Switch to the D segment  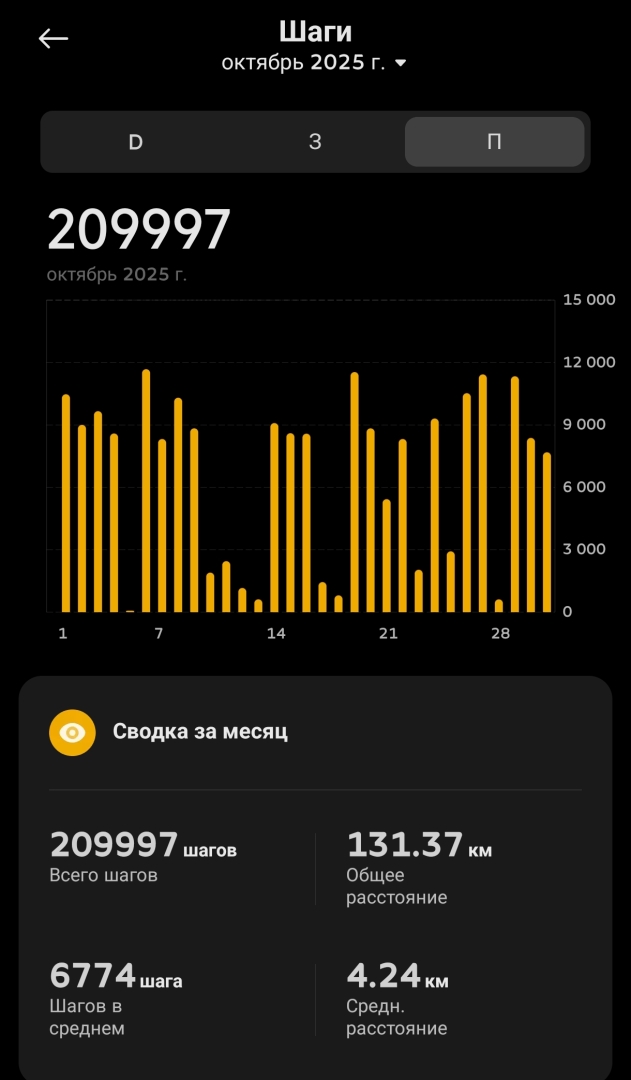(136, 142)
